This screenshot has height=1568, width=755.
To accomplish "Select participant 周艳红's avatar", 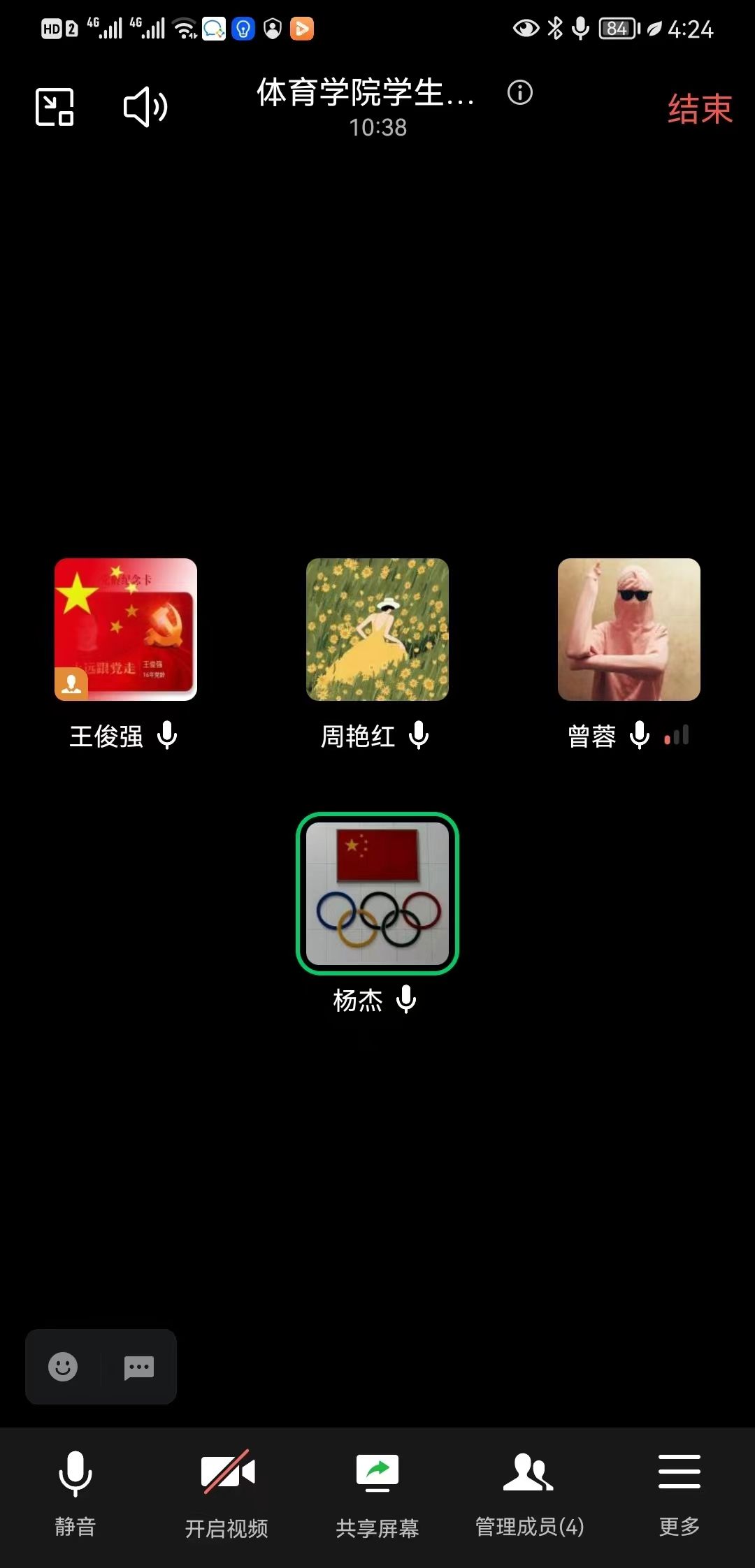I will 377,629.
